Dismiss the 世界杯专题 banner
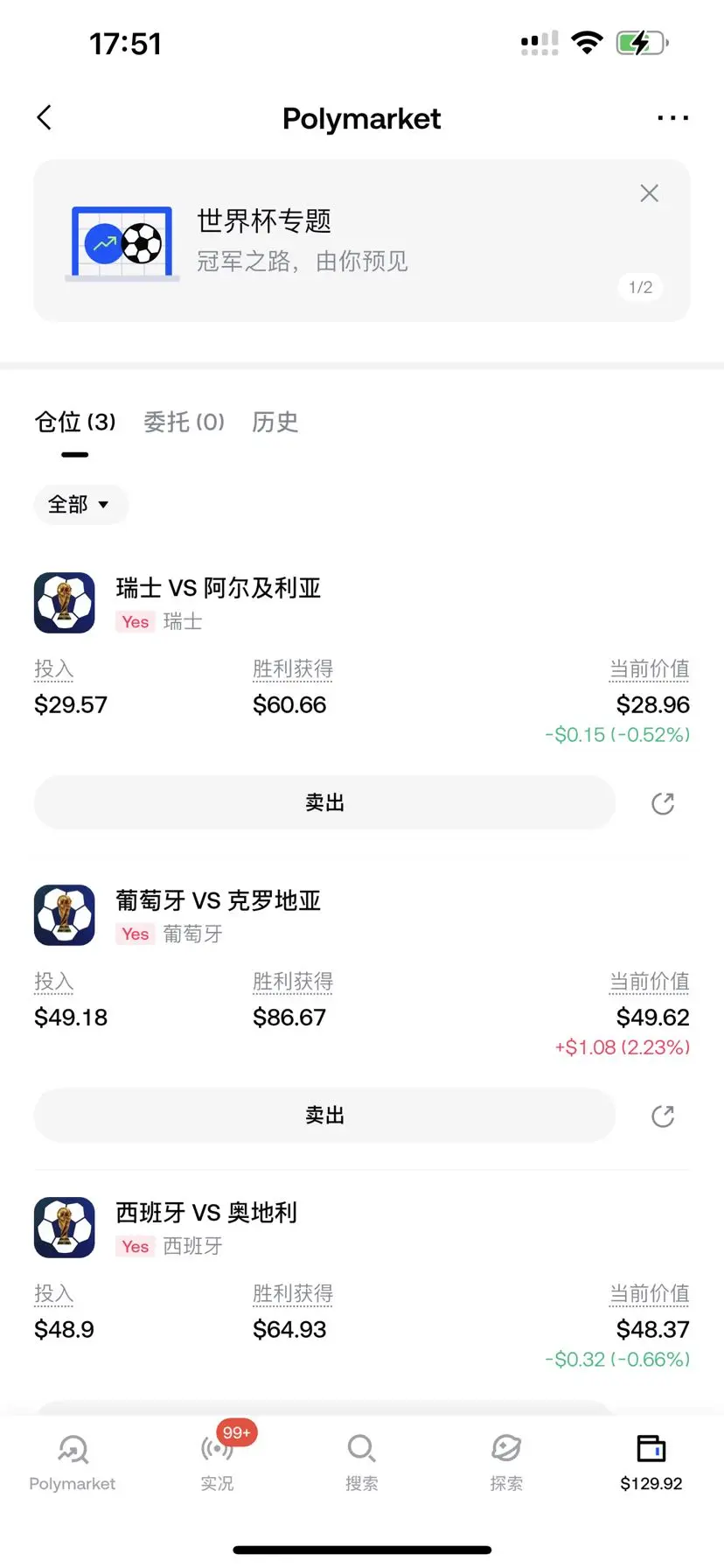This screenshot has height=1568, width=724. 649,193
